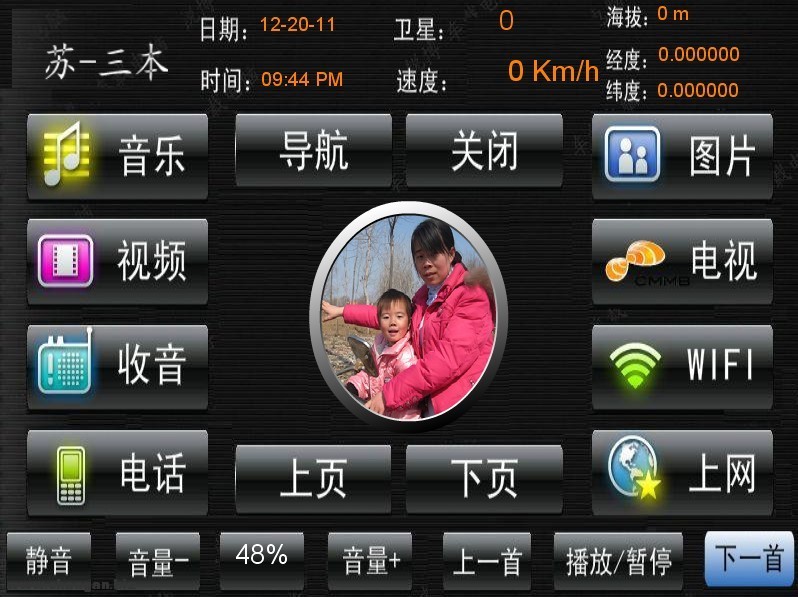Open the 收音 radio

(117, 366)
